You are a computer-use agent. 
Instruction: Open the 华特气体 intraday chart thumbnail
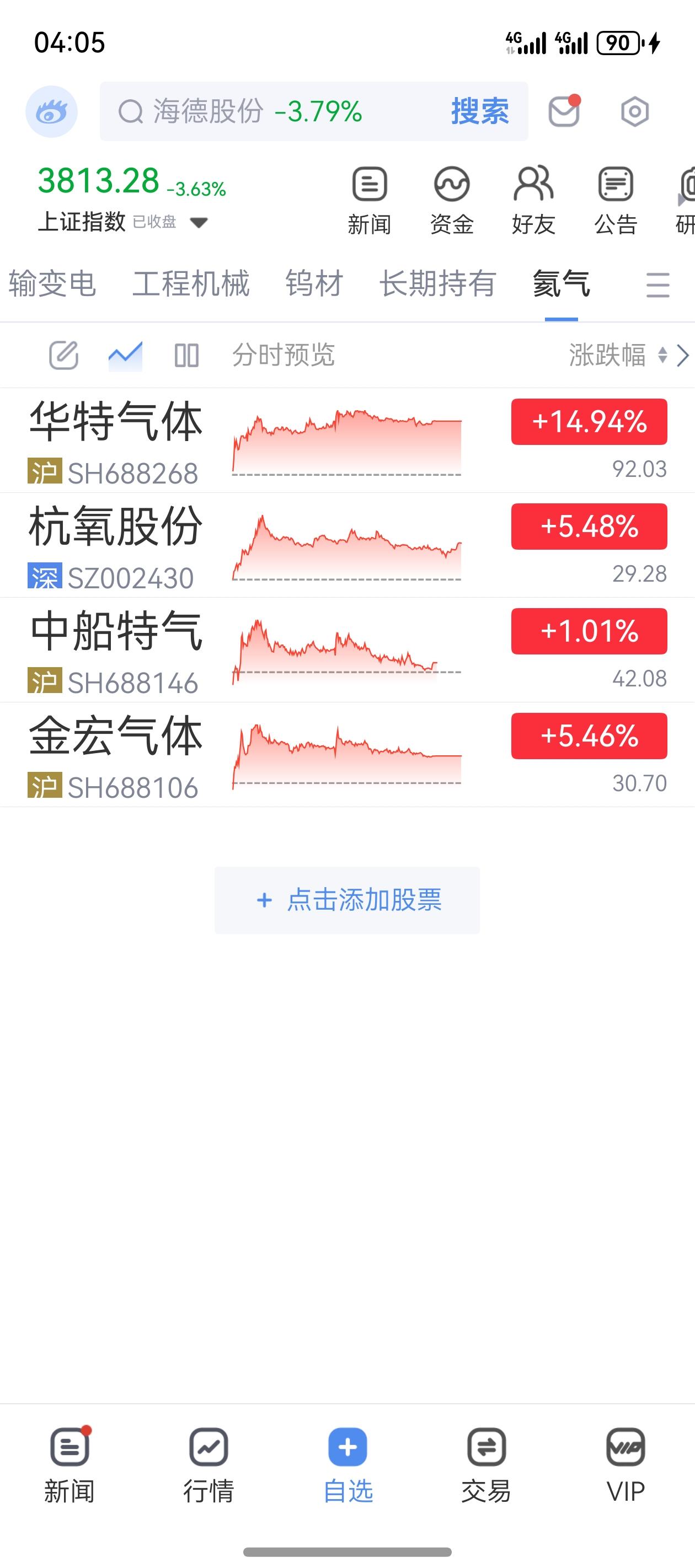347,441
